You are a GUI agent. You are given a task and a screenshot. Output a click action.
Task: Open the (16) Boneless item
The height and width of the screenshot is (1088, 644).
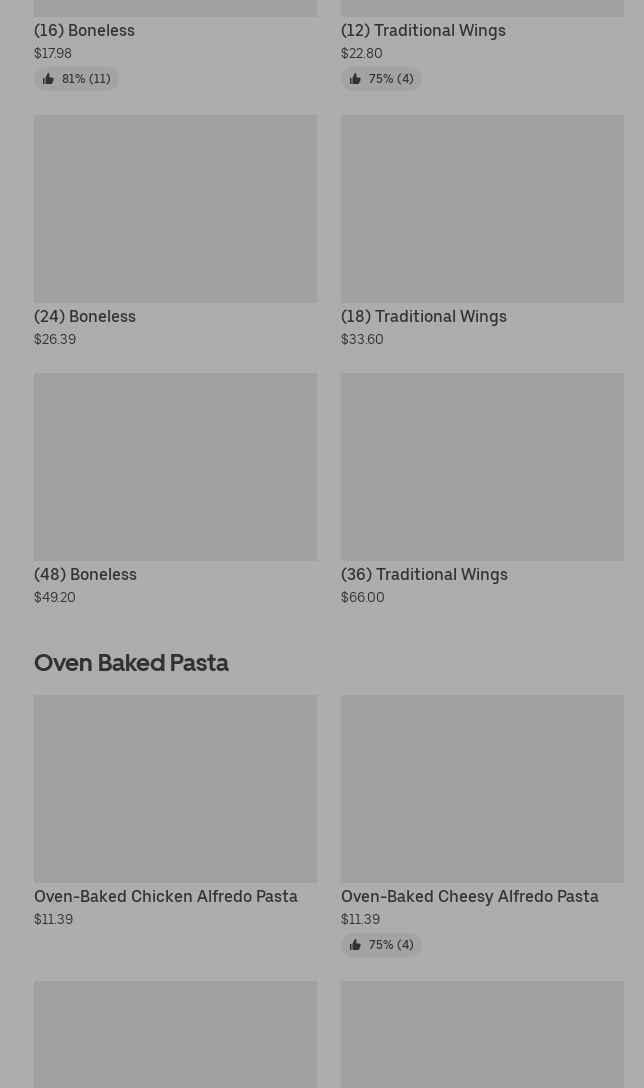pos(84,30)
